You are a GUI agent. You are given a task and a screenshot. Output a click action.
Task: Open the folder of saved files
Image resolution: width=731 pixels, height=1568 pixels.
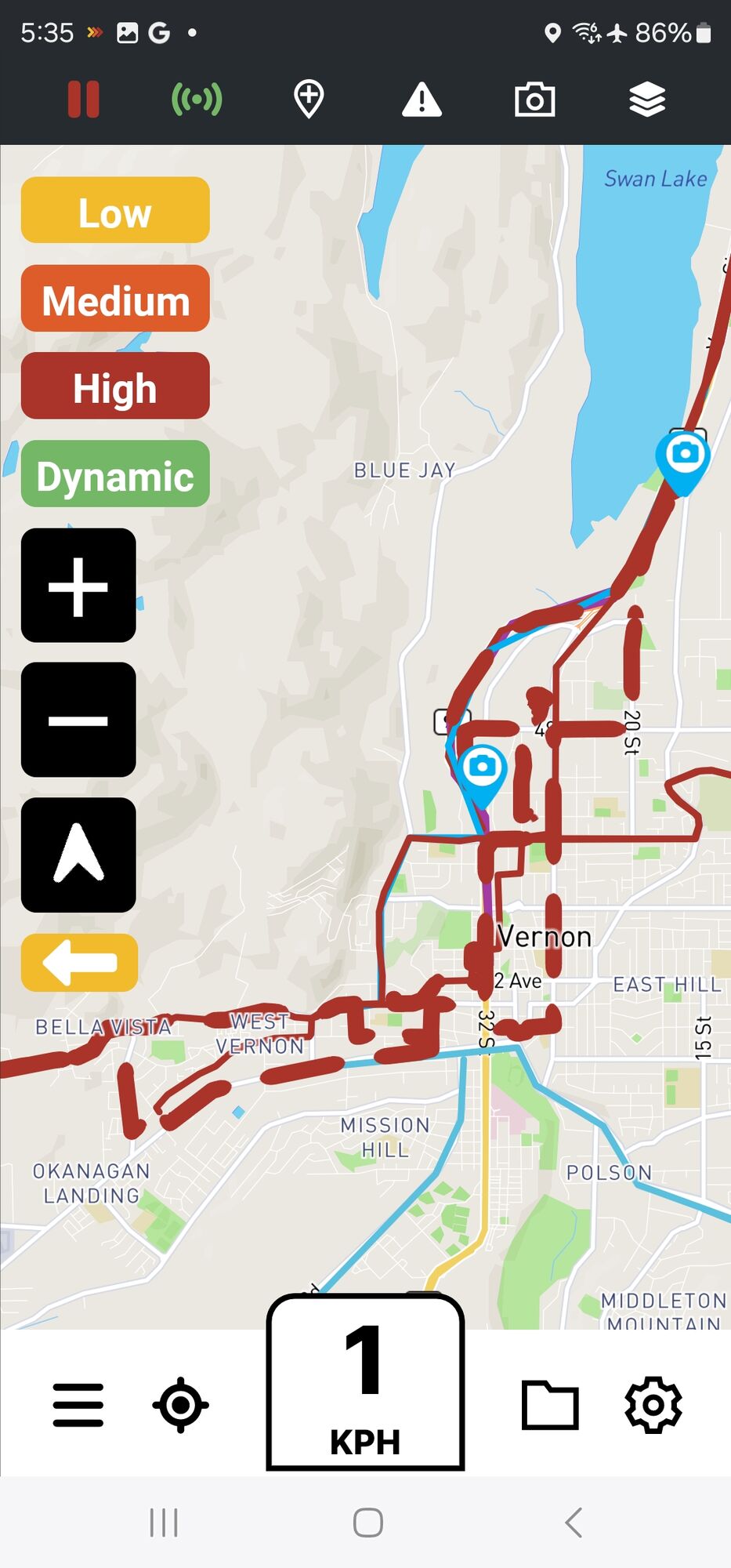[x=550, y=1405]
